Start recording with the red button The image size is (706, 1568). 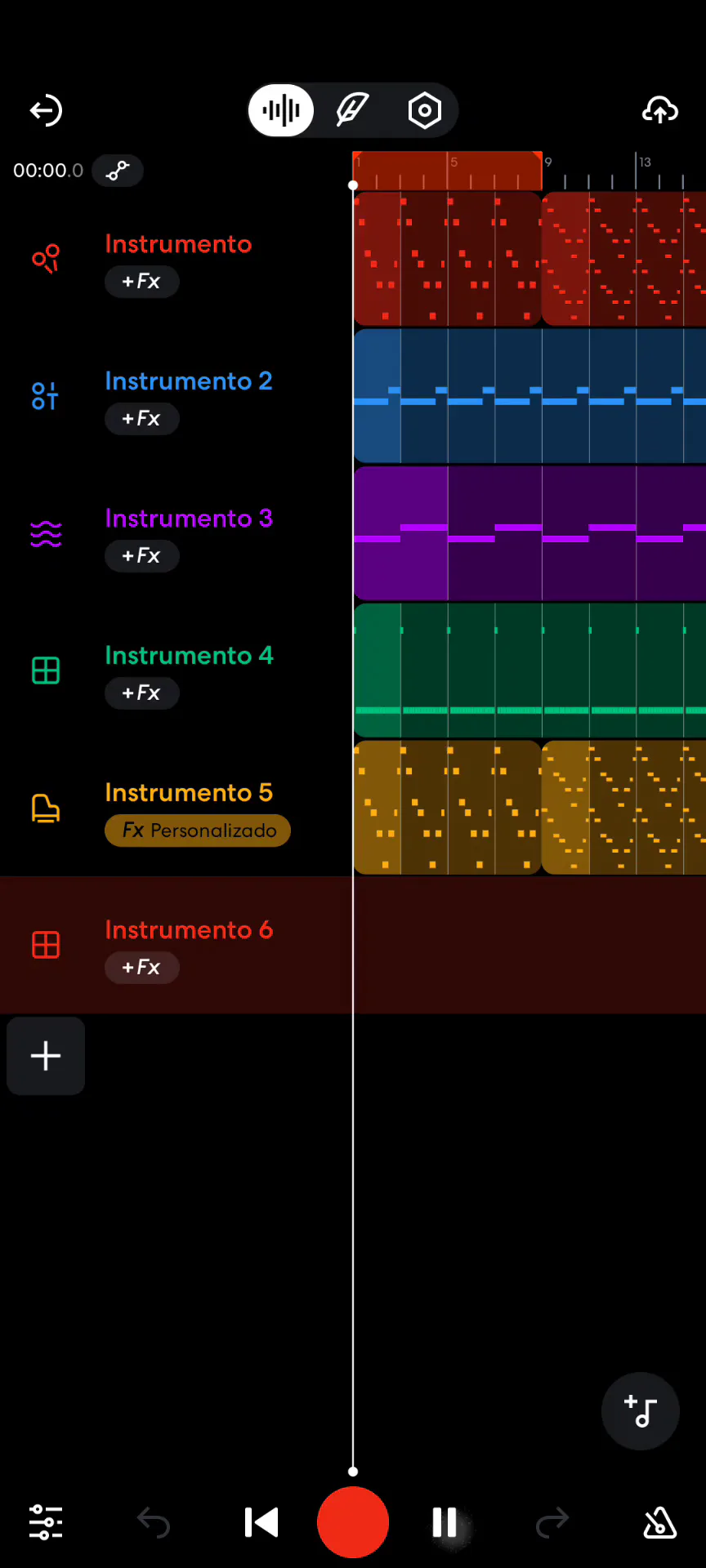coord(353,1522)
